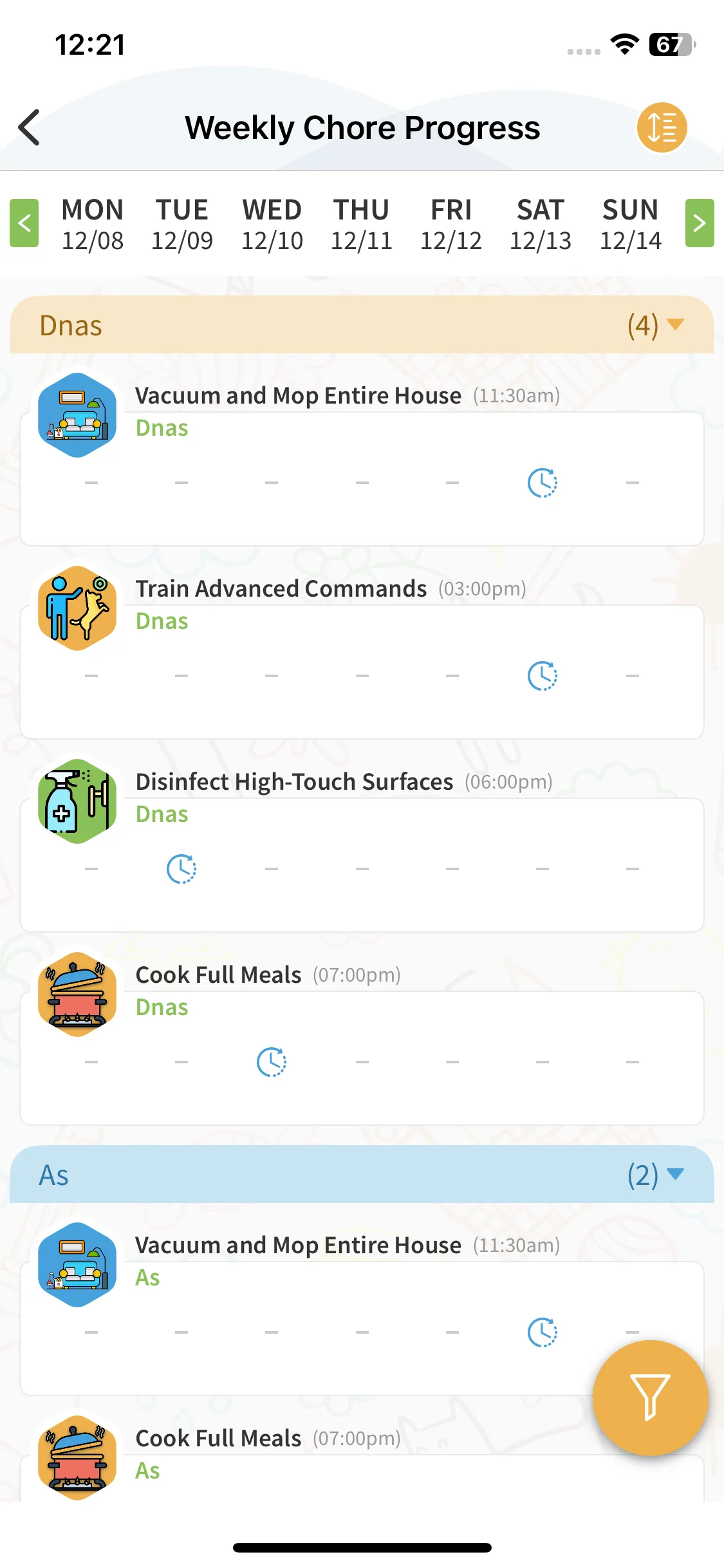The width and height of the screenshot is (724, 1568).
Task: Collapse the Dnas chore section
Action: pos(674,325)
